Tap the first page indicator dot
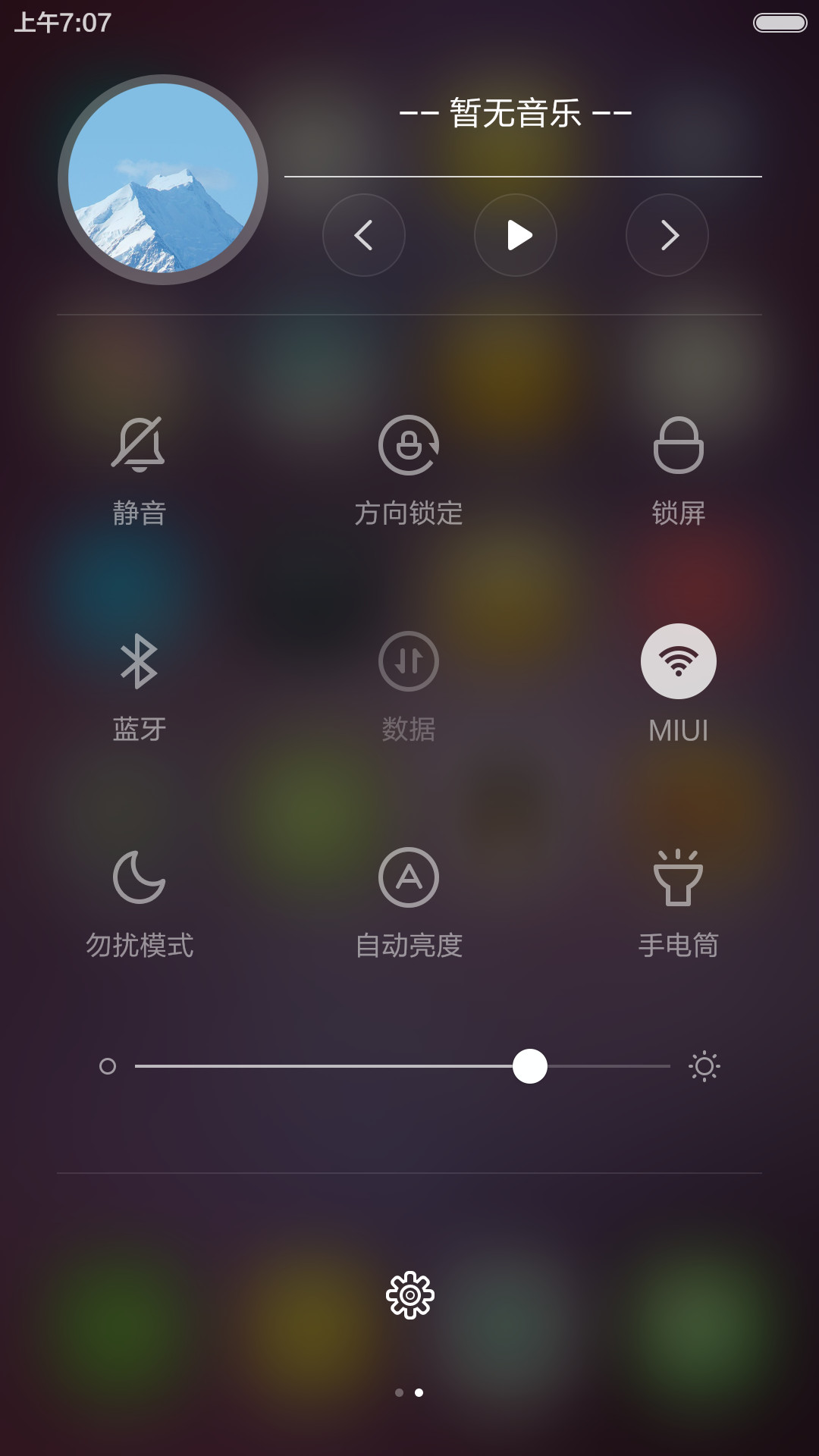The width and height of the screenshot is (819, 1456). (x=400, y=1392)
